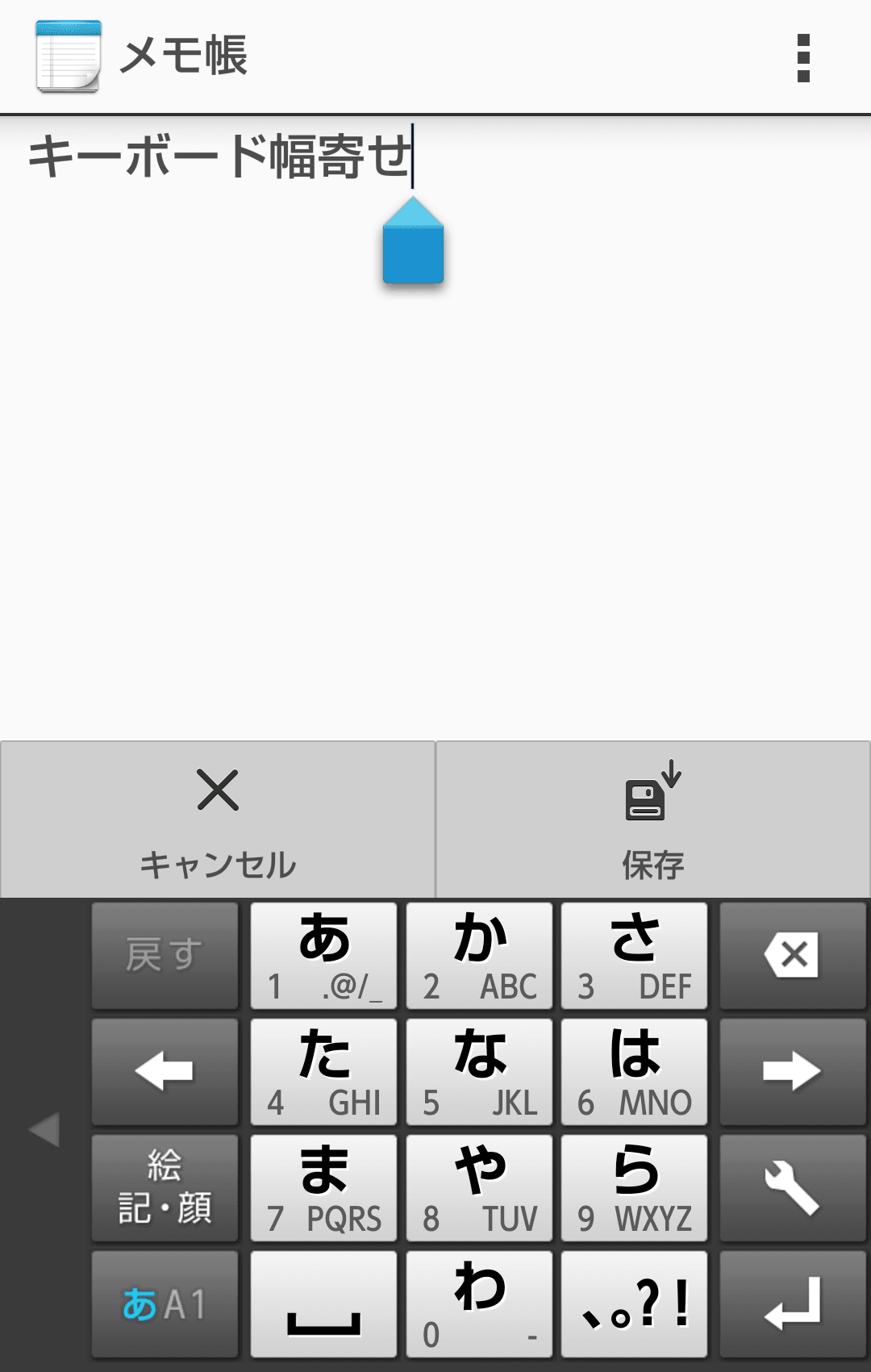Tap the keyboard settings wrench key
The height and width of the screenshot is (1372, 871).
point(792,1187)
